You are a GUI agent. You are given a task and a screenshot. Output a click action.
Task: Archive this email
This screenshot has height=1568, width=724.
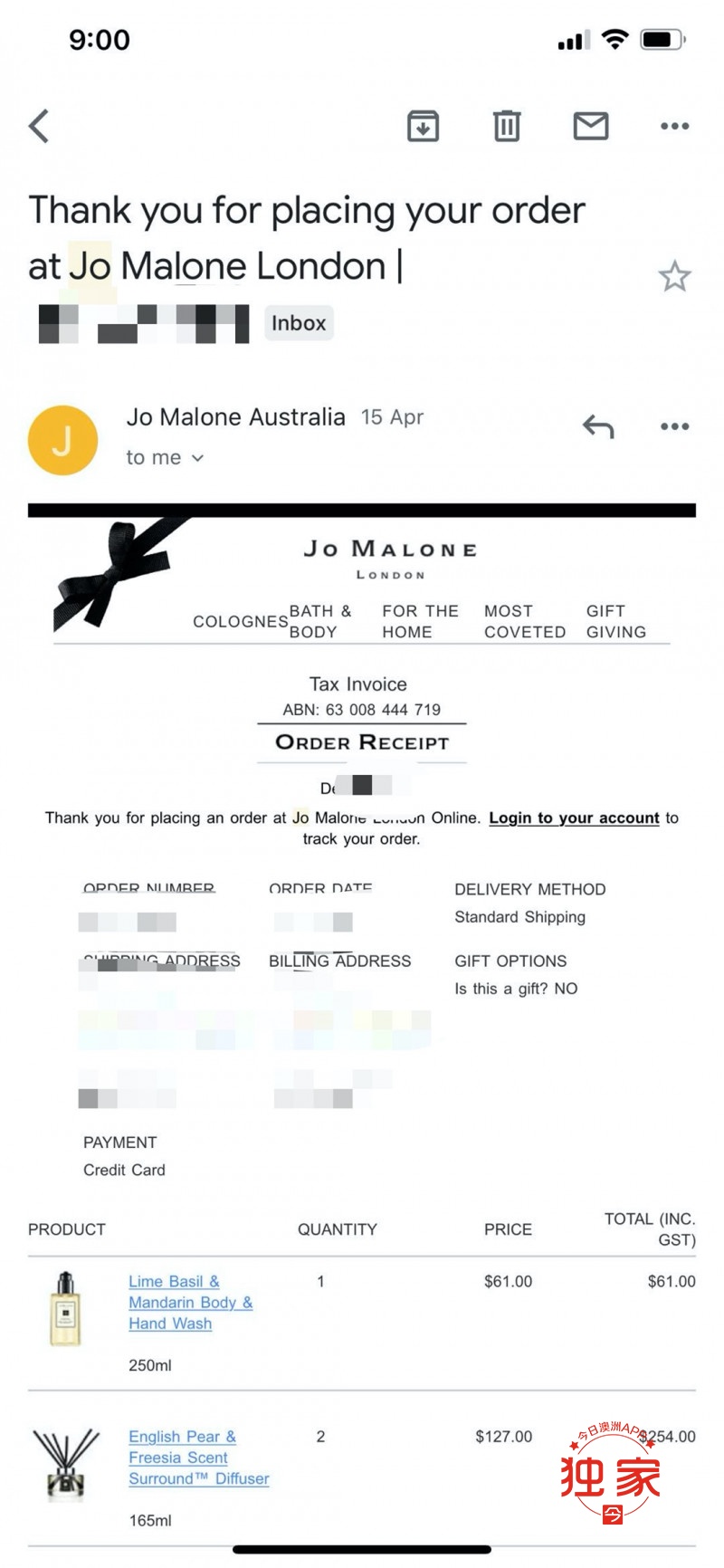[423, 126]
